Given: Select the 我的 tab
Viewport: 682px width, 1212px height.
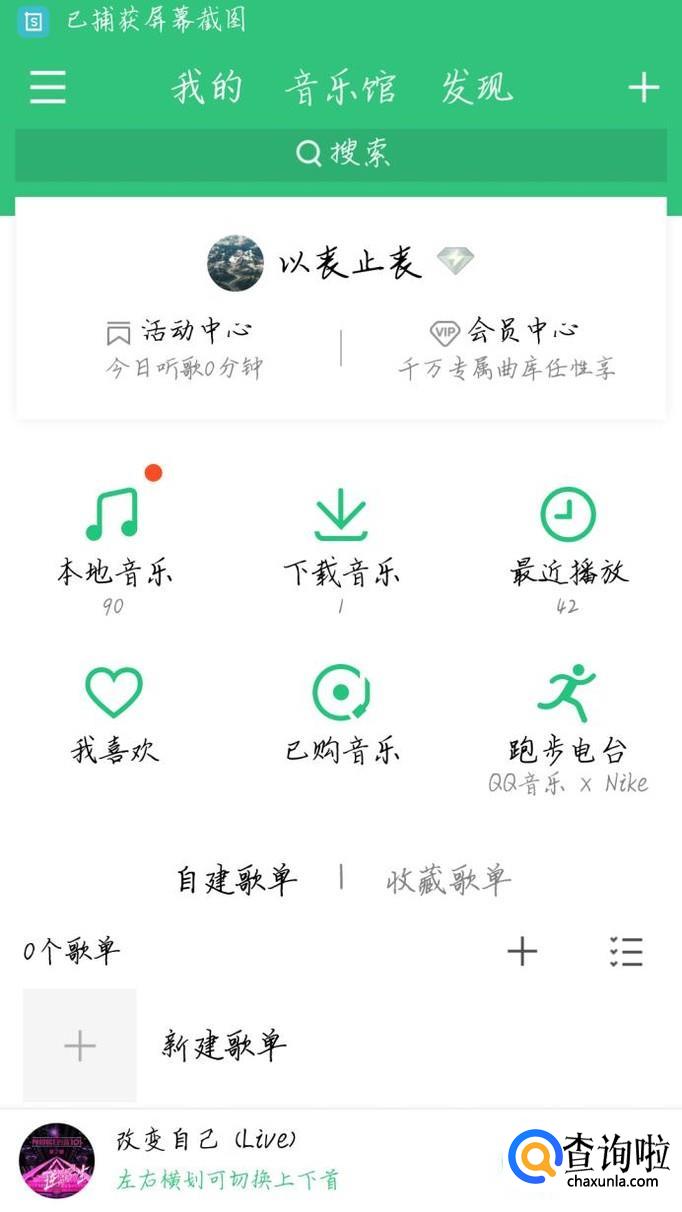Looking at the screenshot, I should [x=207, y=88].
